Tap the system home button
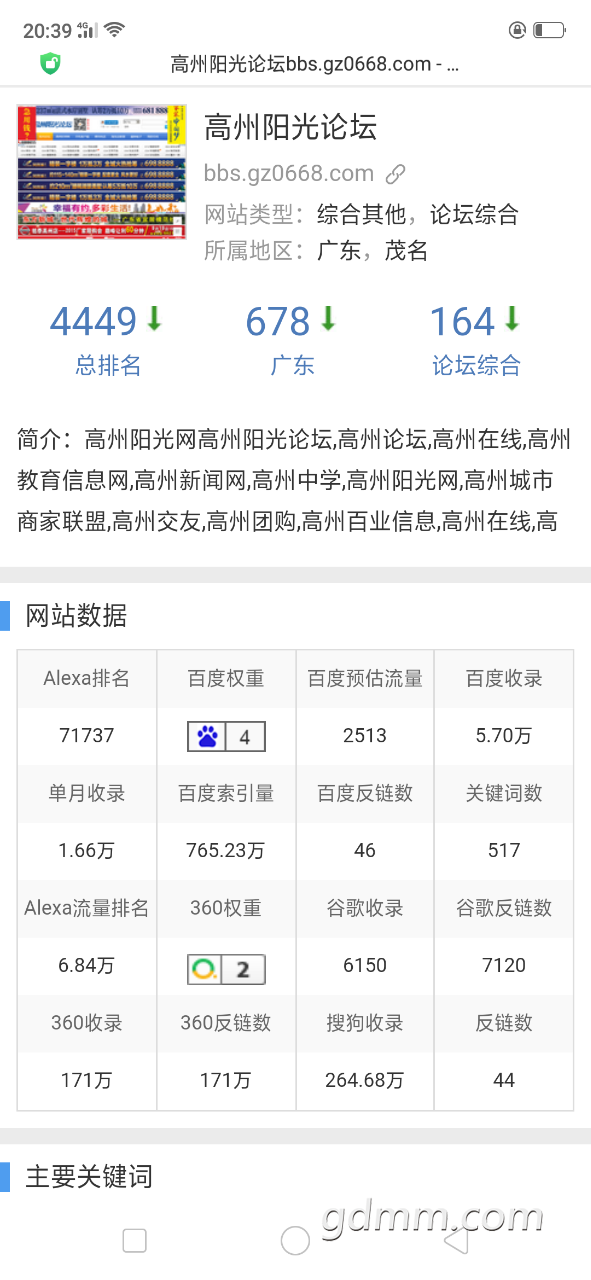The height and width of the screenshot is (1280, 591). [x=295, y=1241]
